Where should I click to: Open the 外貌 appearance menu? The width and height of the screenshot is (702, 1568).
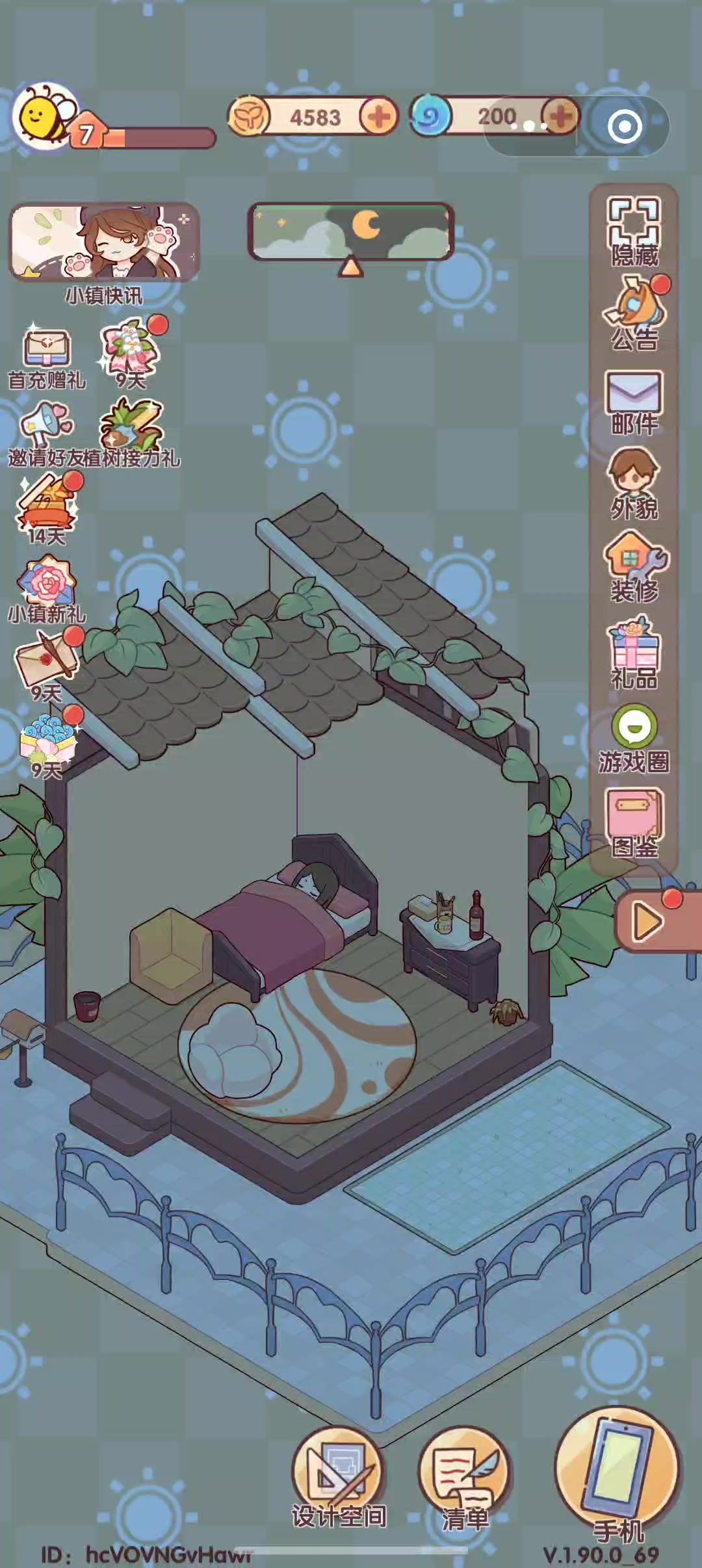click(634, 484)
